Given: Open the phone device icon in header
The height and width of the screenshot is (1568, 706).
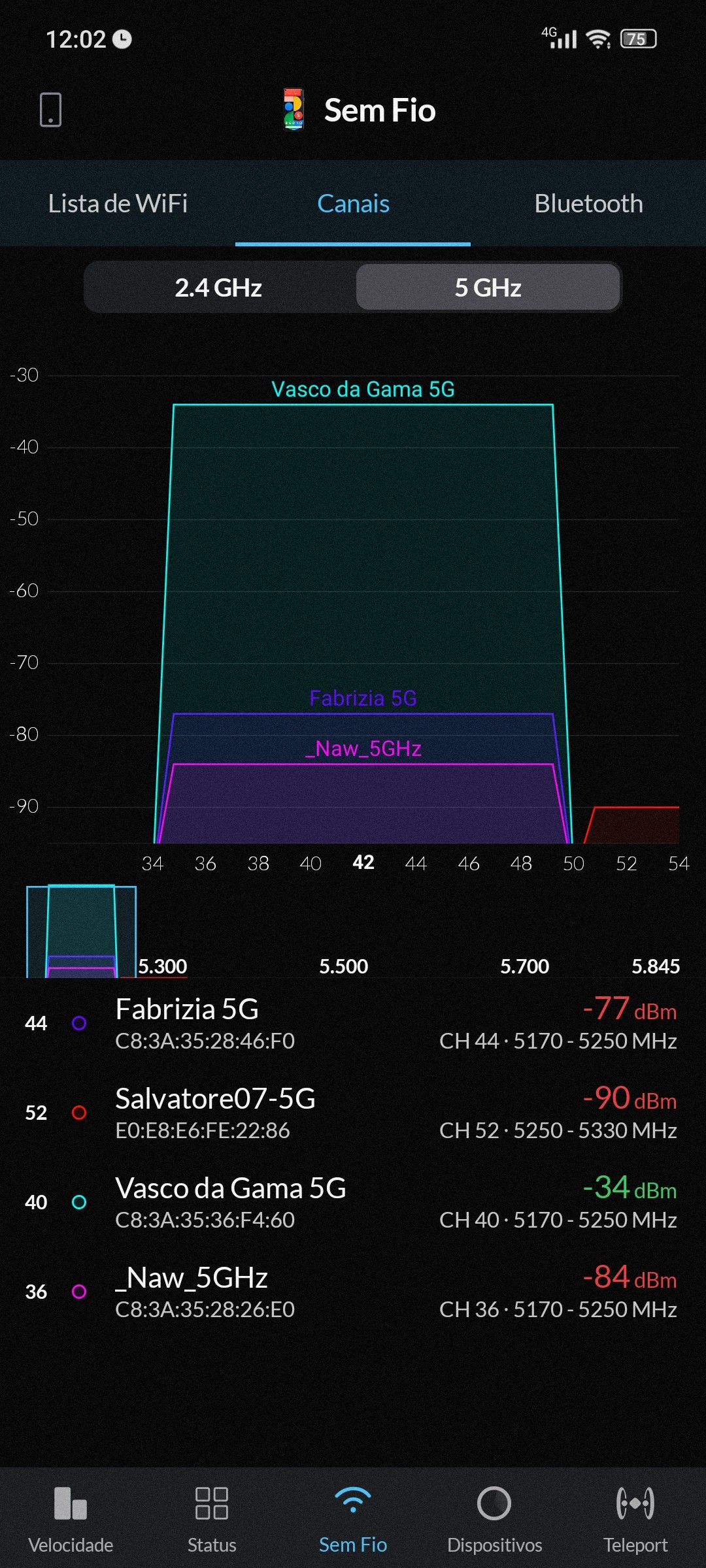Looking at the screenshot, I should coord(50,110).
